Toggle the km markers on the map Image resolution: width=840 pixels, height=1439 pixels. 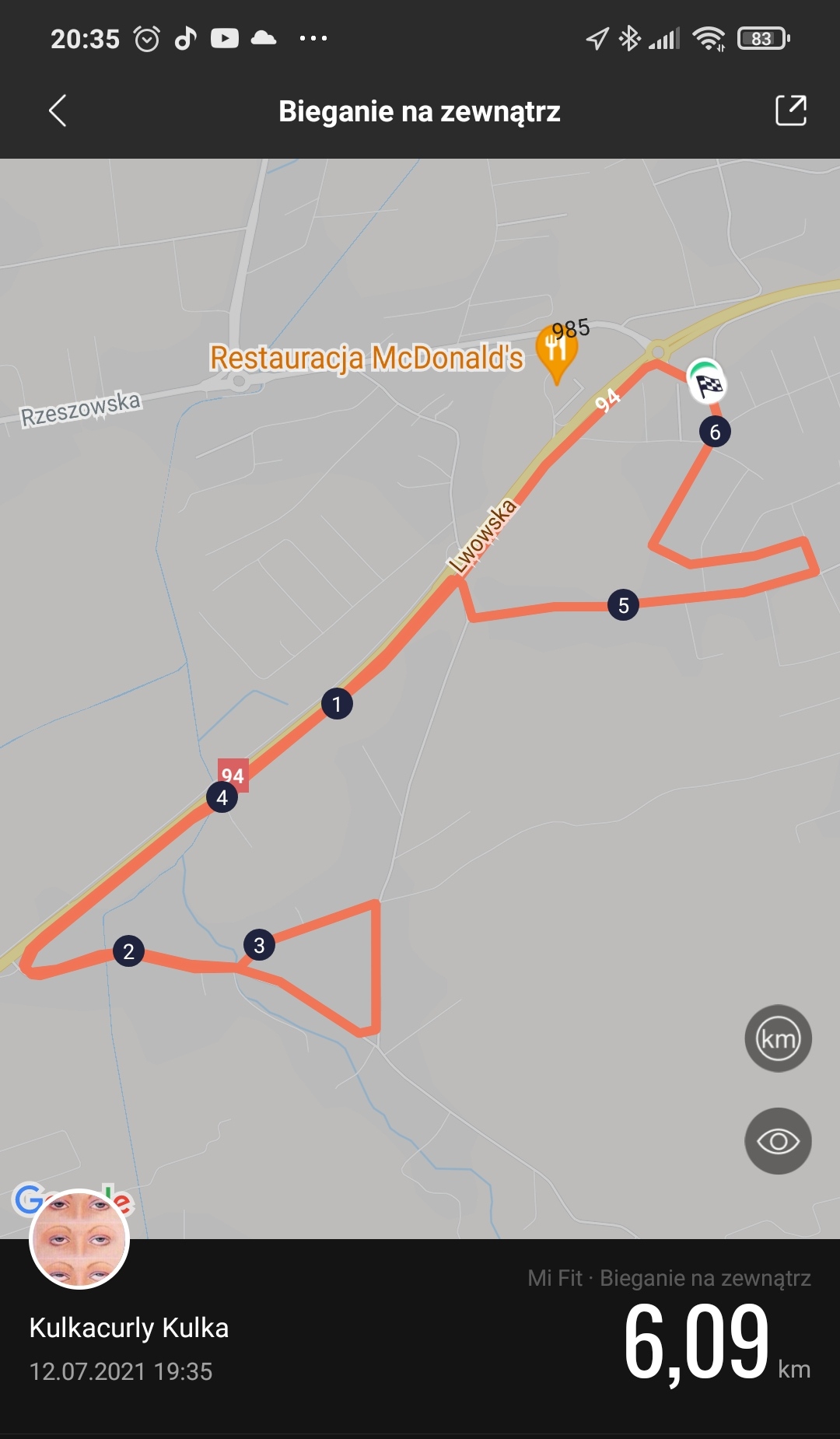[778, 1038]
